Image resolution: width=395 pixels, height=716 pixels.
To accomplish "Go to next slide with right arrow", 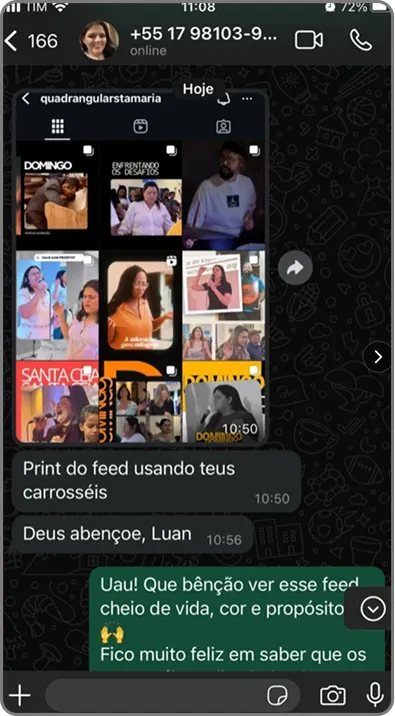I will [378, 357].
